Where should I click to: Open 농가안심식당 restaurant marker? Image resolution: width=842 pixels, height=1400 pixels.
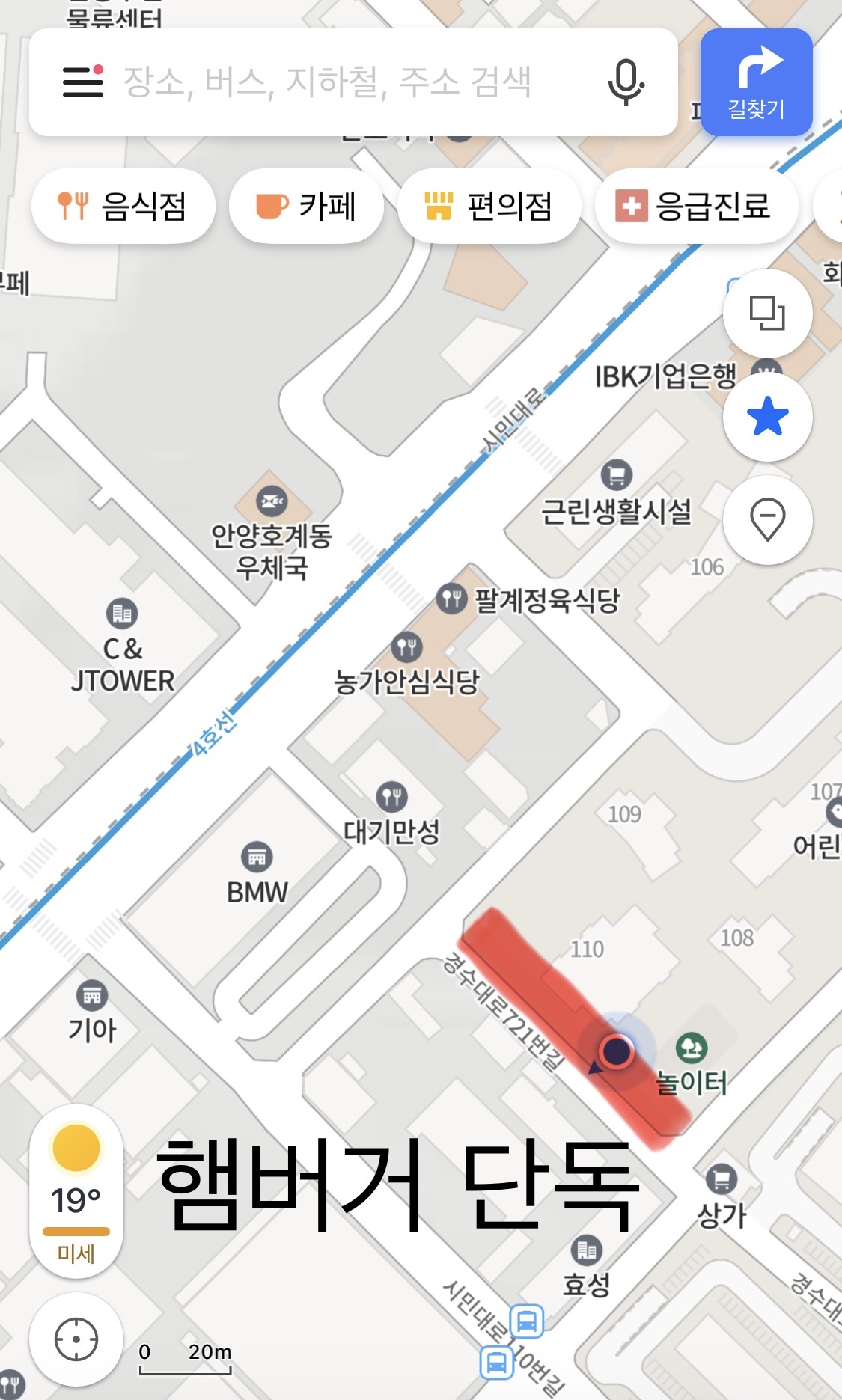pos(406,646)
